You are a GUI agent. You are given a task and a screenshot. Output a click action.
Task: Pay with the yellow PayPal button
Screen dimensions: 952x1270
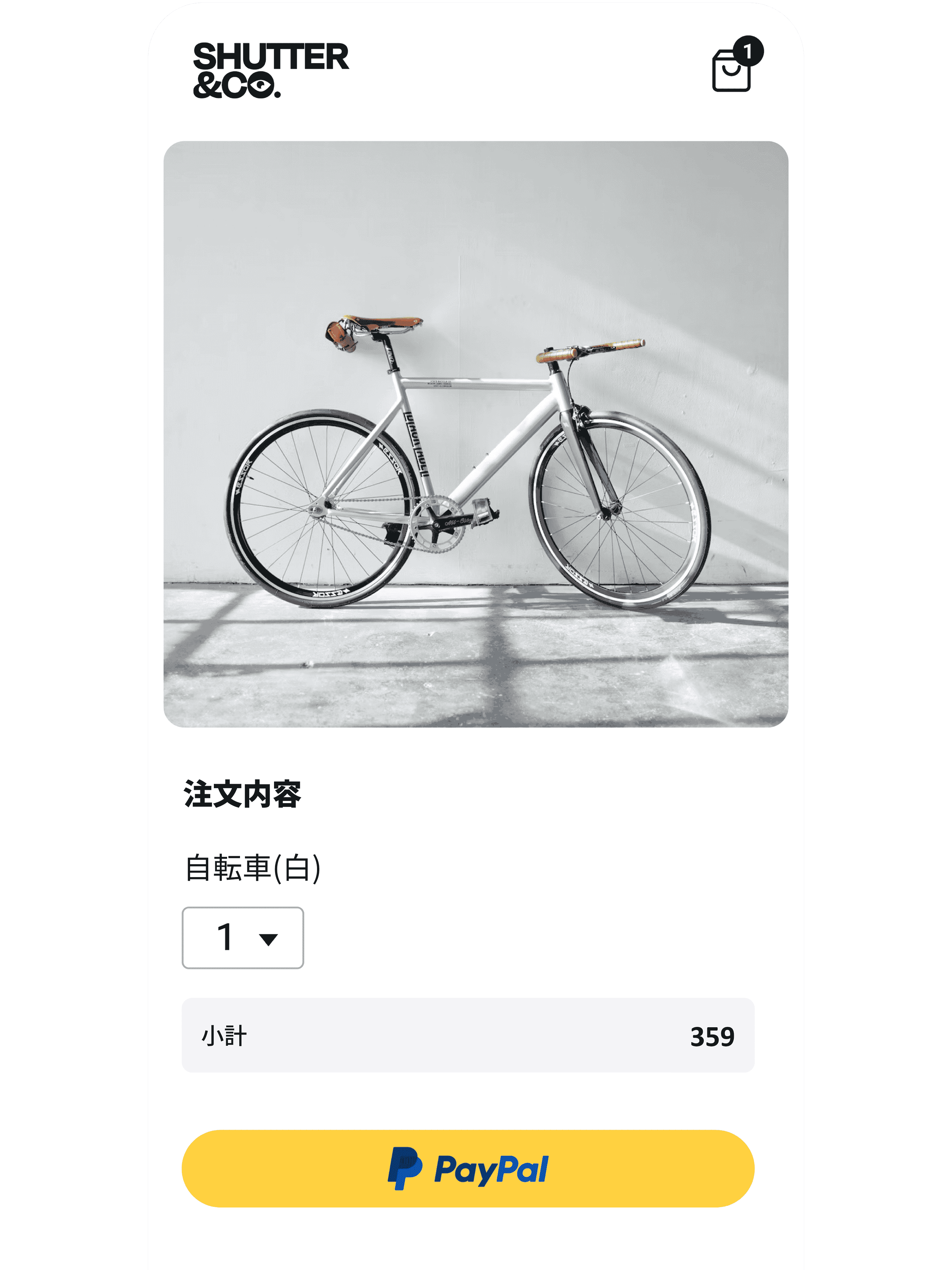tap(468, 1168)
